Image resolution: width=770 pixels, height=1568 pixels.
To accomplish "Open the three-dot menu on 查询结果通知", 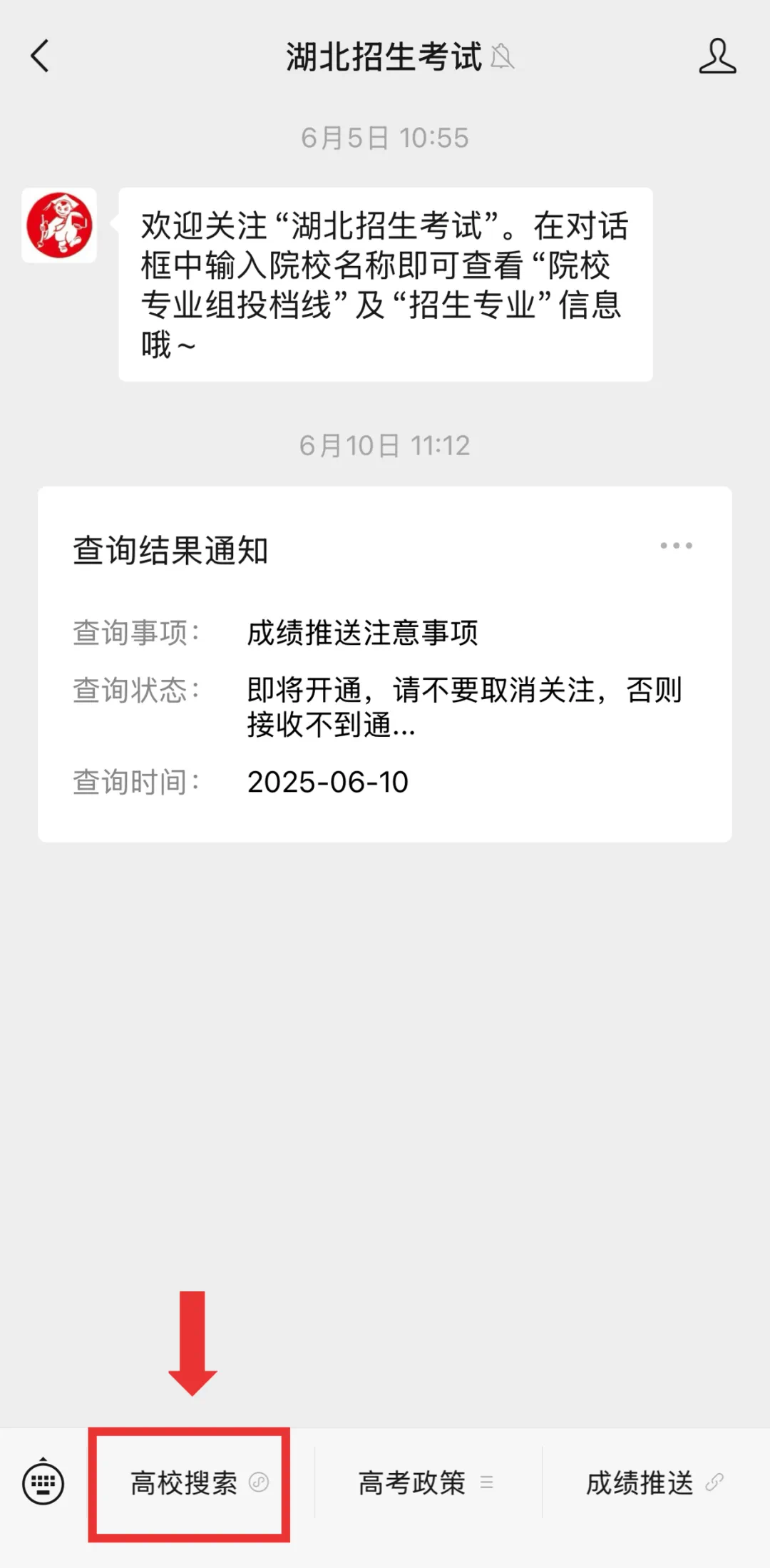I will [675, 546].
